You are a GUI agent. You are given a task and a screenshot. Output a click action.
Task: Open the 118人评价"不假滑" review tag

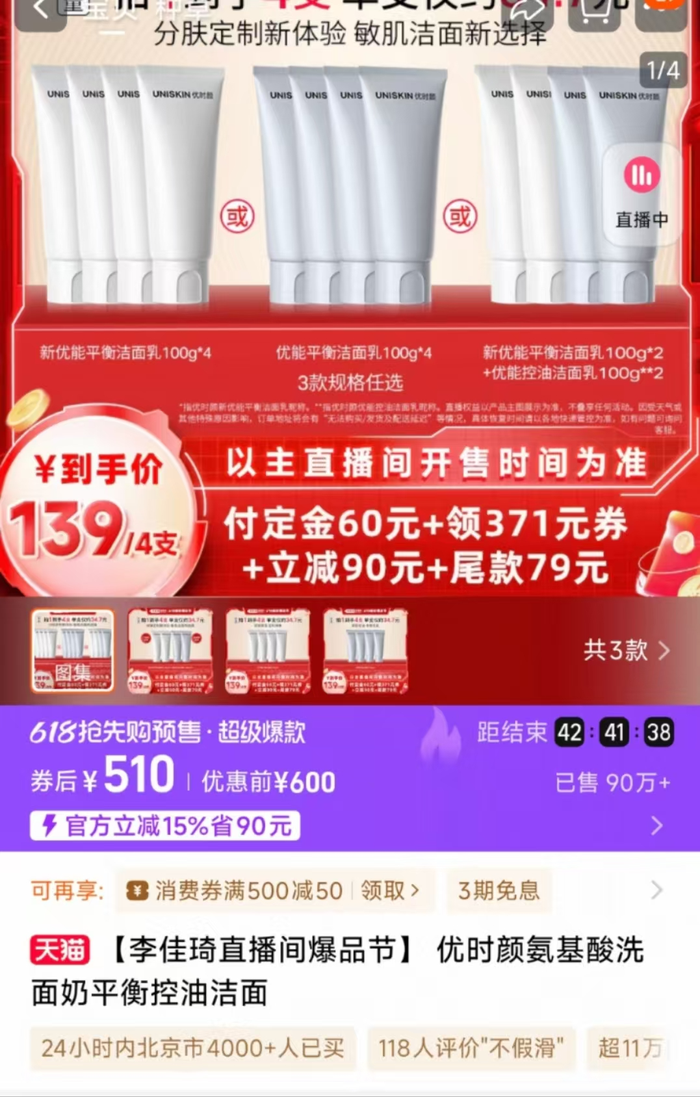[x=470, y=1048]
